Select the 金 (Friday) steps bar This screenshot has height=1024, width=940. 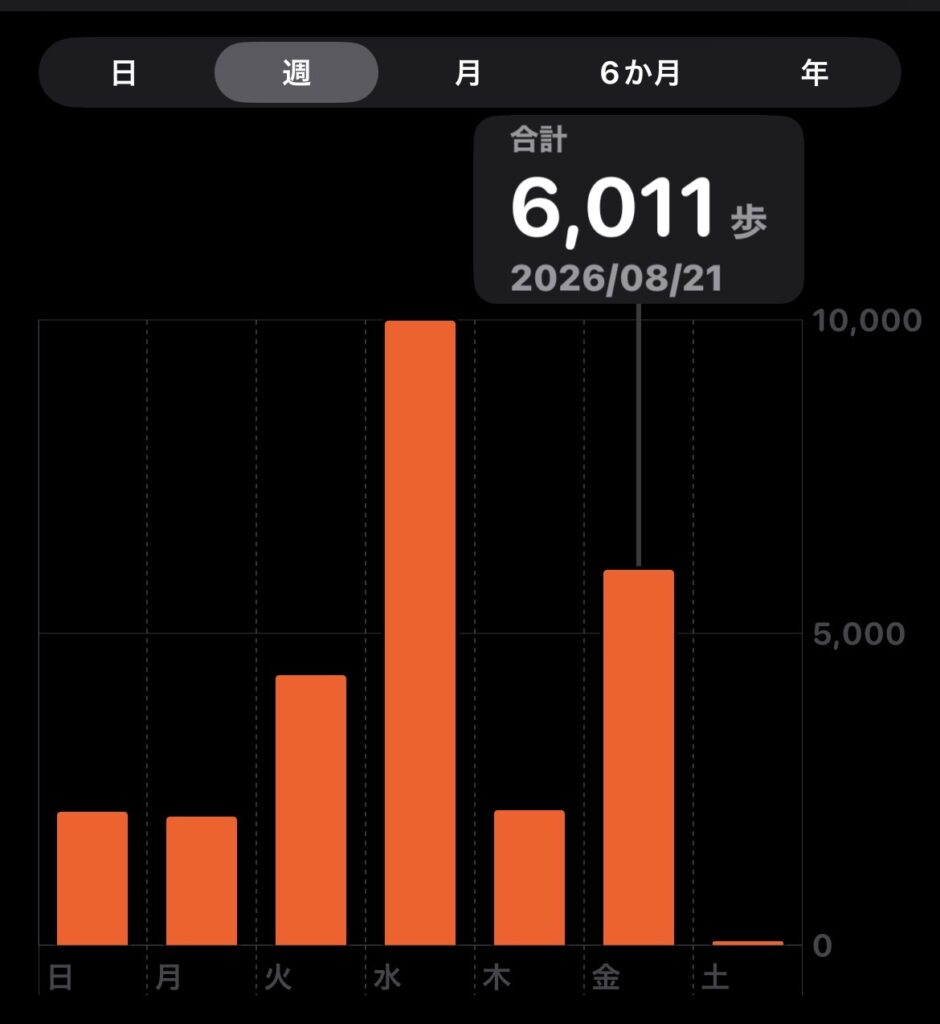(638, 758)
